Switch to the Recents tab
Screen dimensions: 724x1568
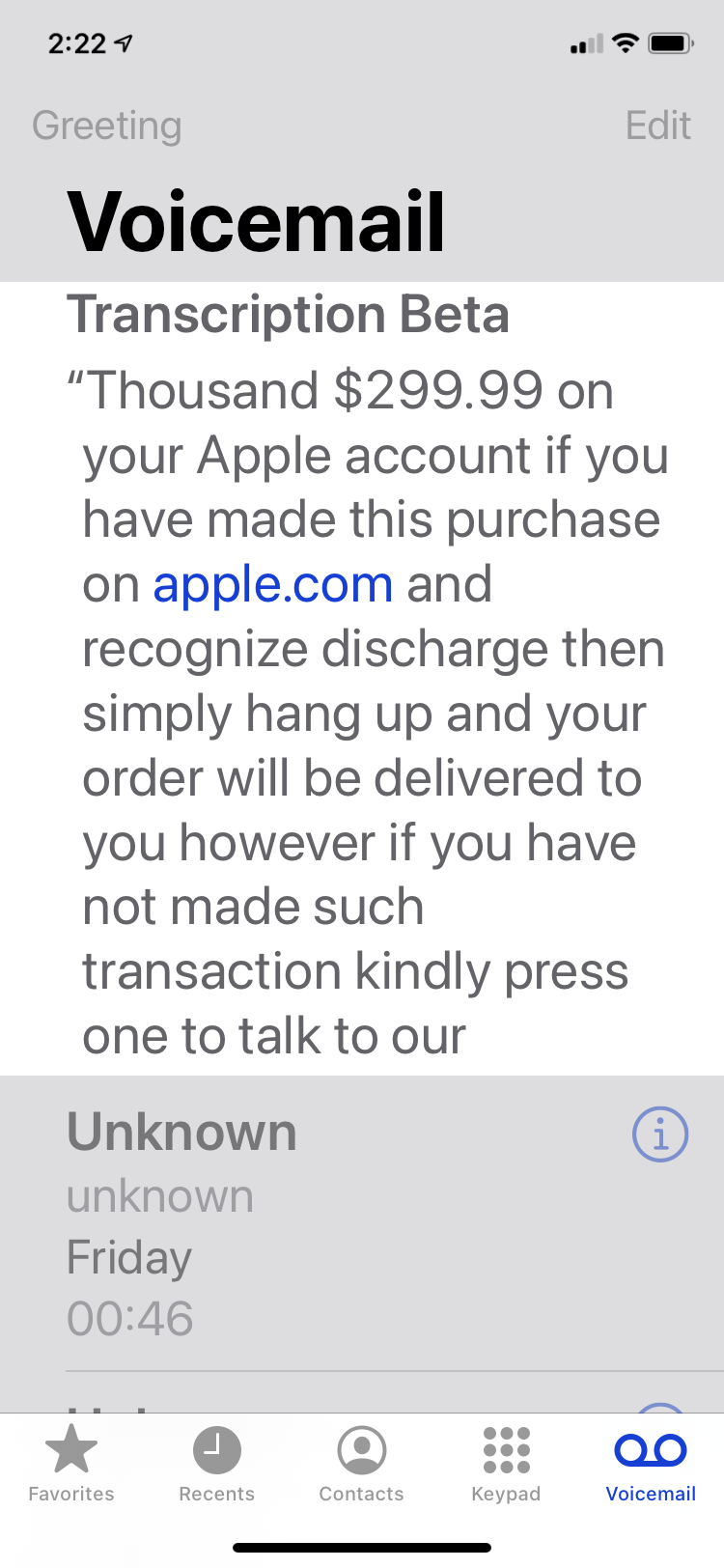(x=216, y=1464)
